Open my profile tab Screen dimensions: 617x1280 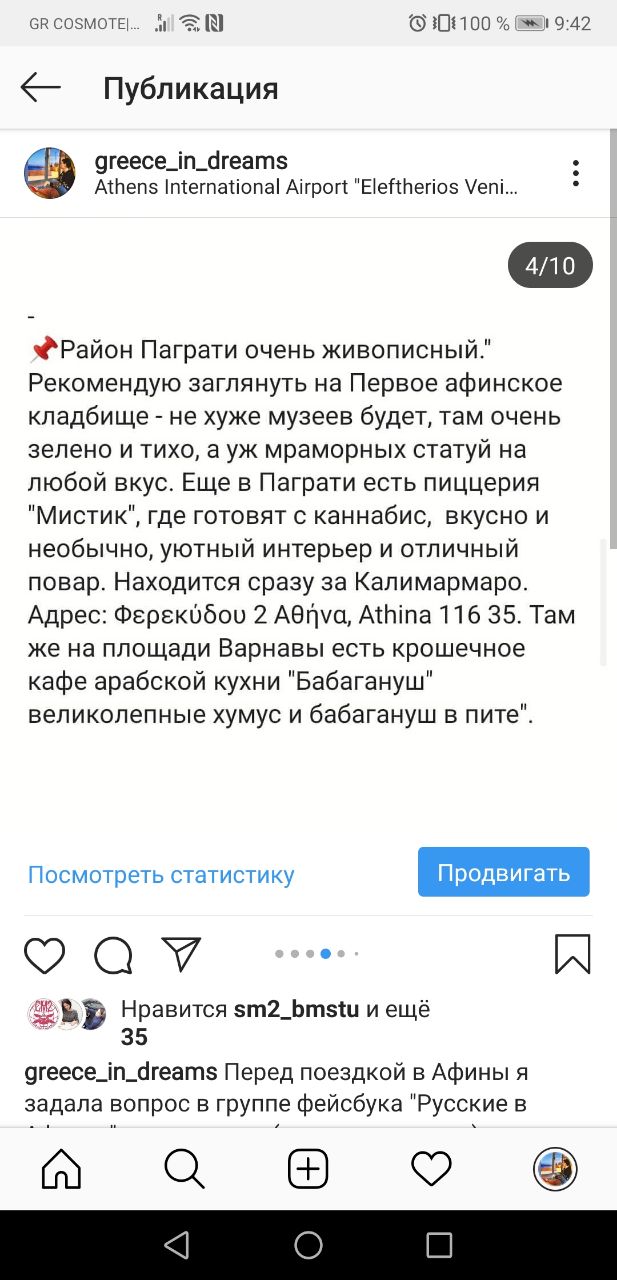point(555,1168)
